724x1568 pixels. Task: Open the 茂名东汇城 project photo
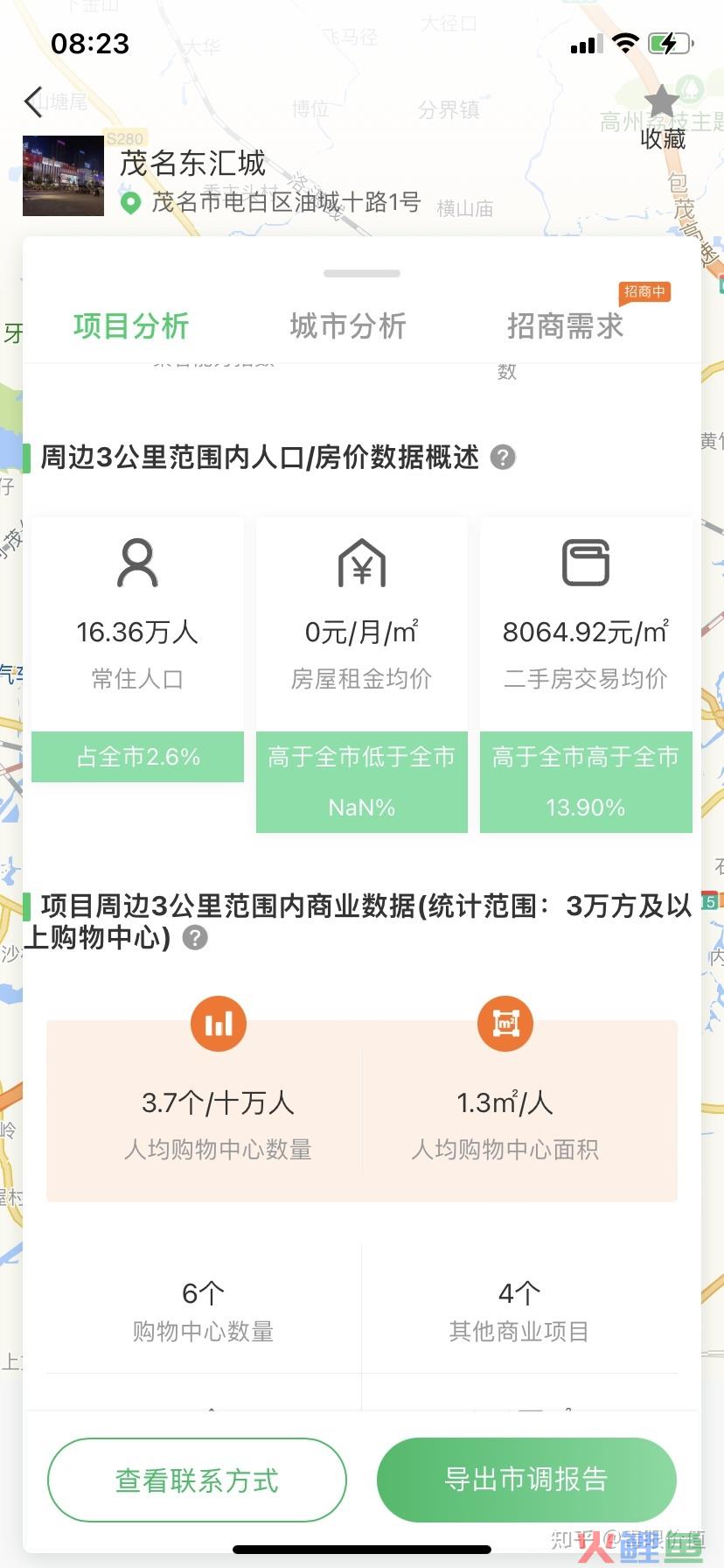pos(63,176)
